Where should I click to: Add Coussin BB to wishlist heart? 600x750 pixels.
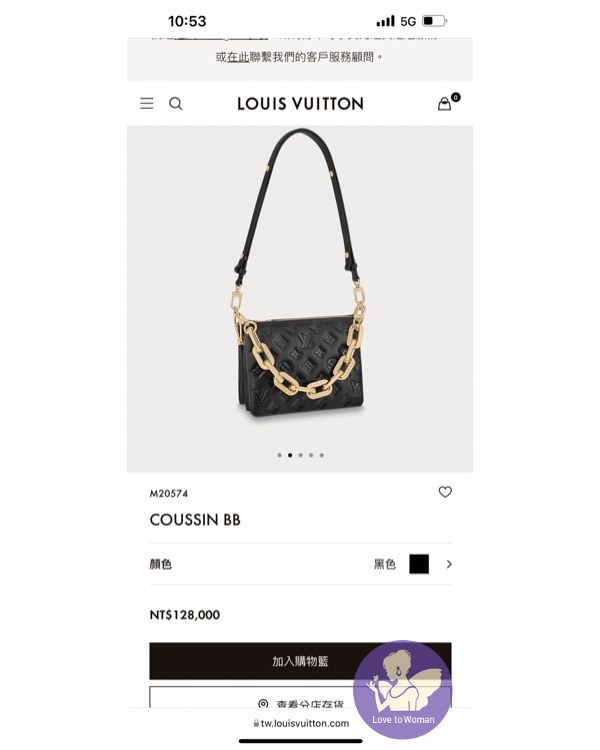coord(445,492)
